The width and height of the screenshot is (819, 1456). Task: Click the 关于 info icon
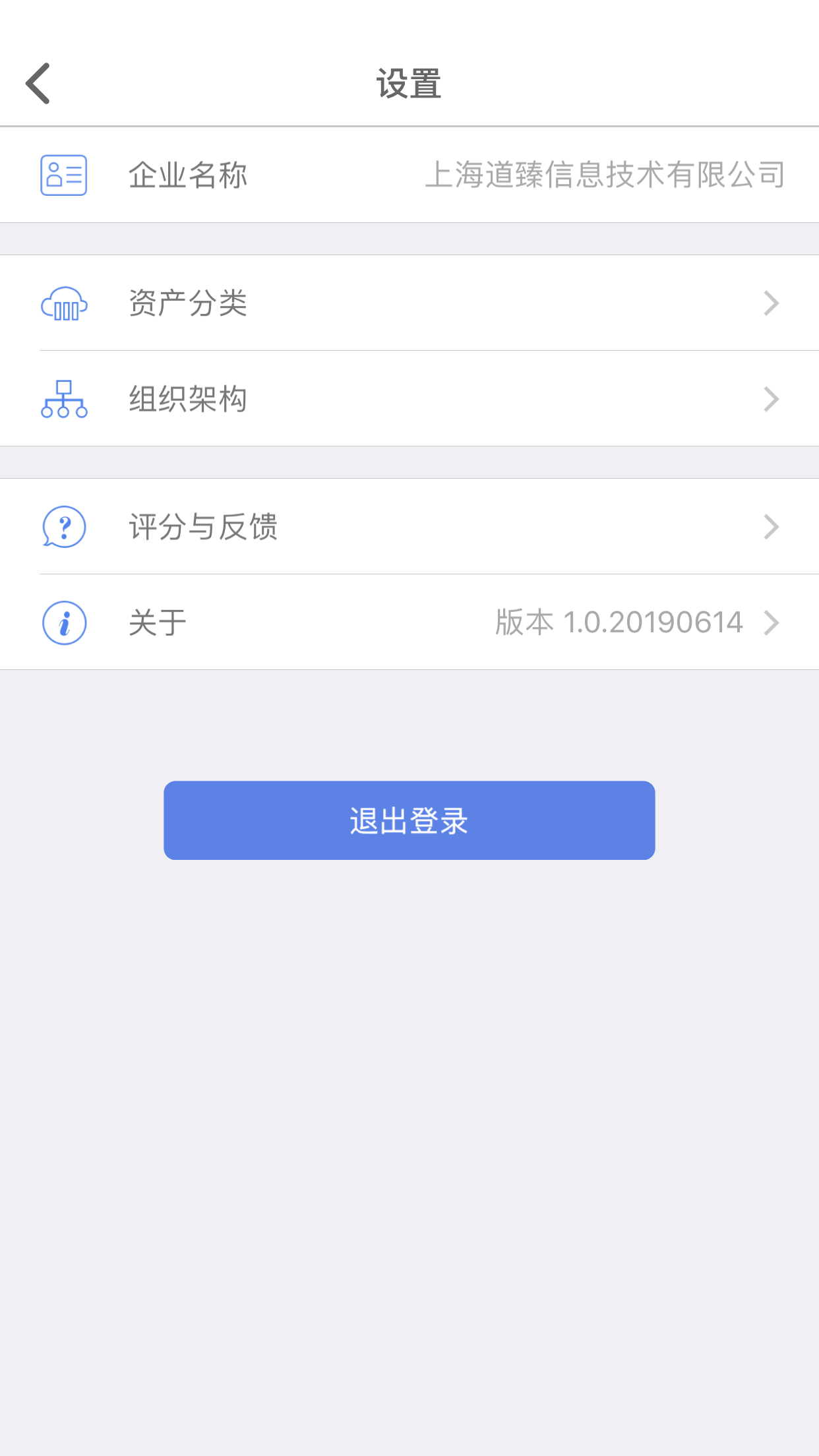(x=63, y=621)
